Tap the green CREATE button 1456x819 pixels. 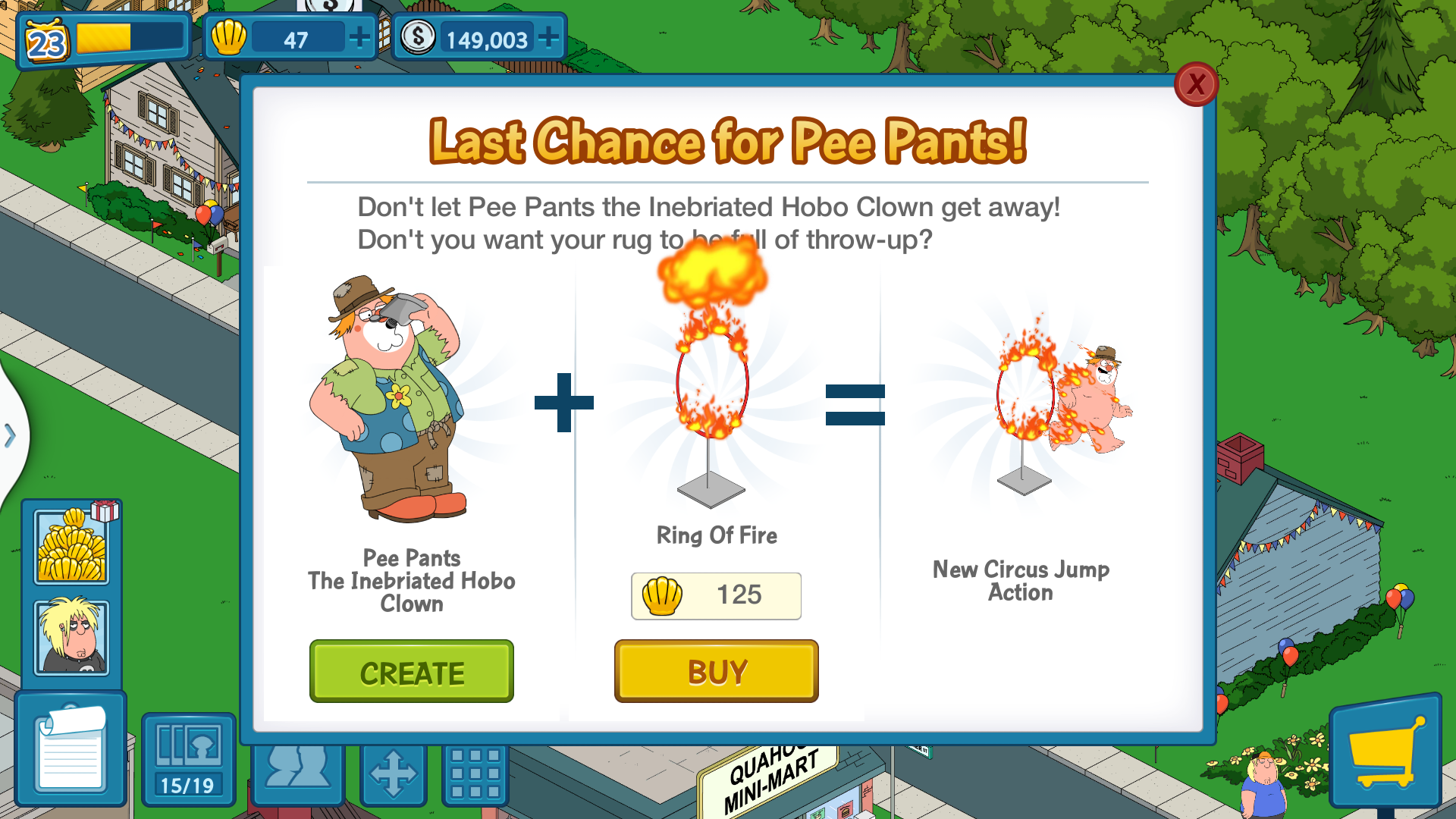point(411,672)
